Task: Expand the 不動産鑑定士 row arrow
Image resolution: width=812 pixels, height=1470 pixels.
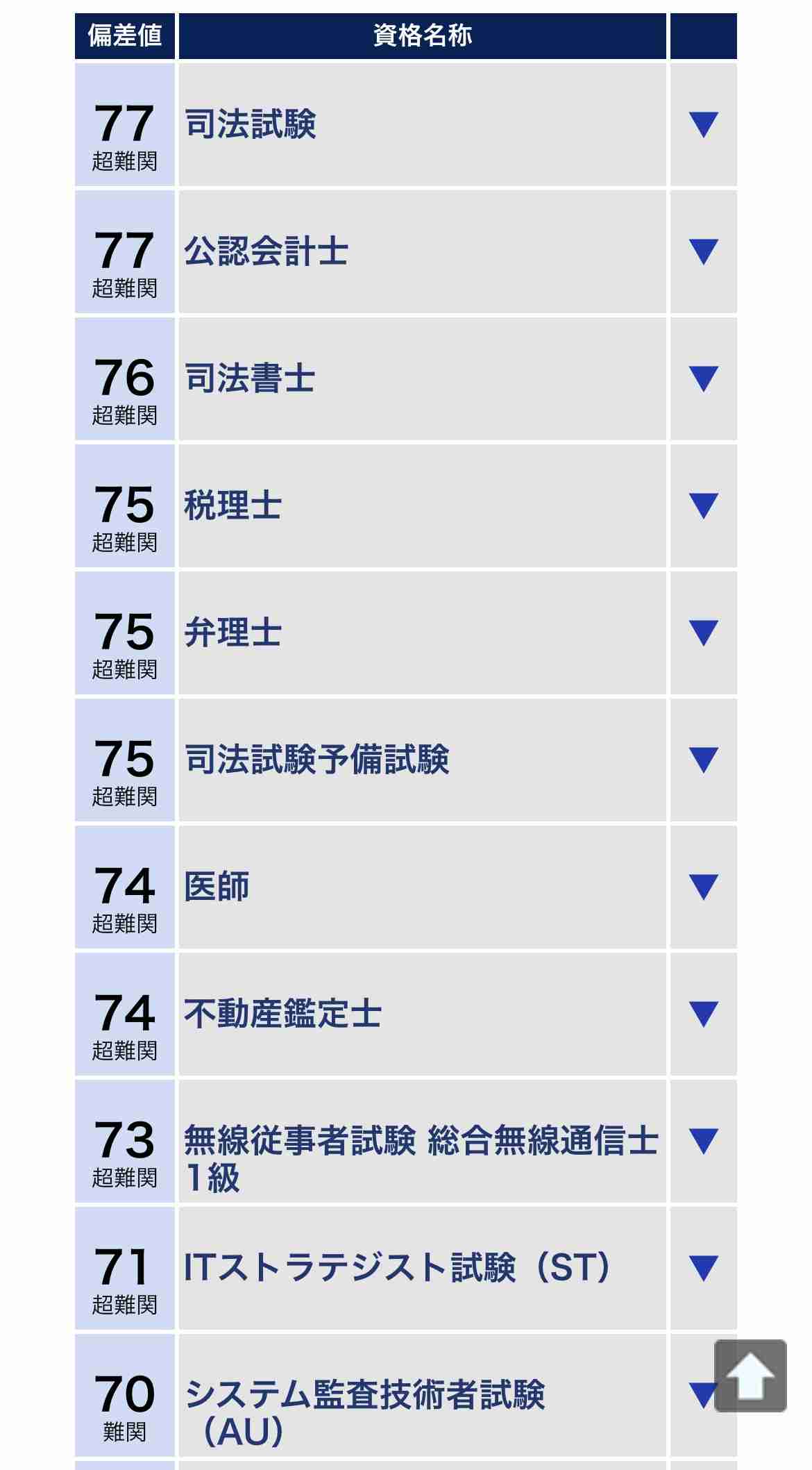Action: [x=703, y=1014]
